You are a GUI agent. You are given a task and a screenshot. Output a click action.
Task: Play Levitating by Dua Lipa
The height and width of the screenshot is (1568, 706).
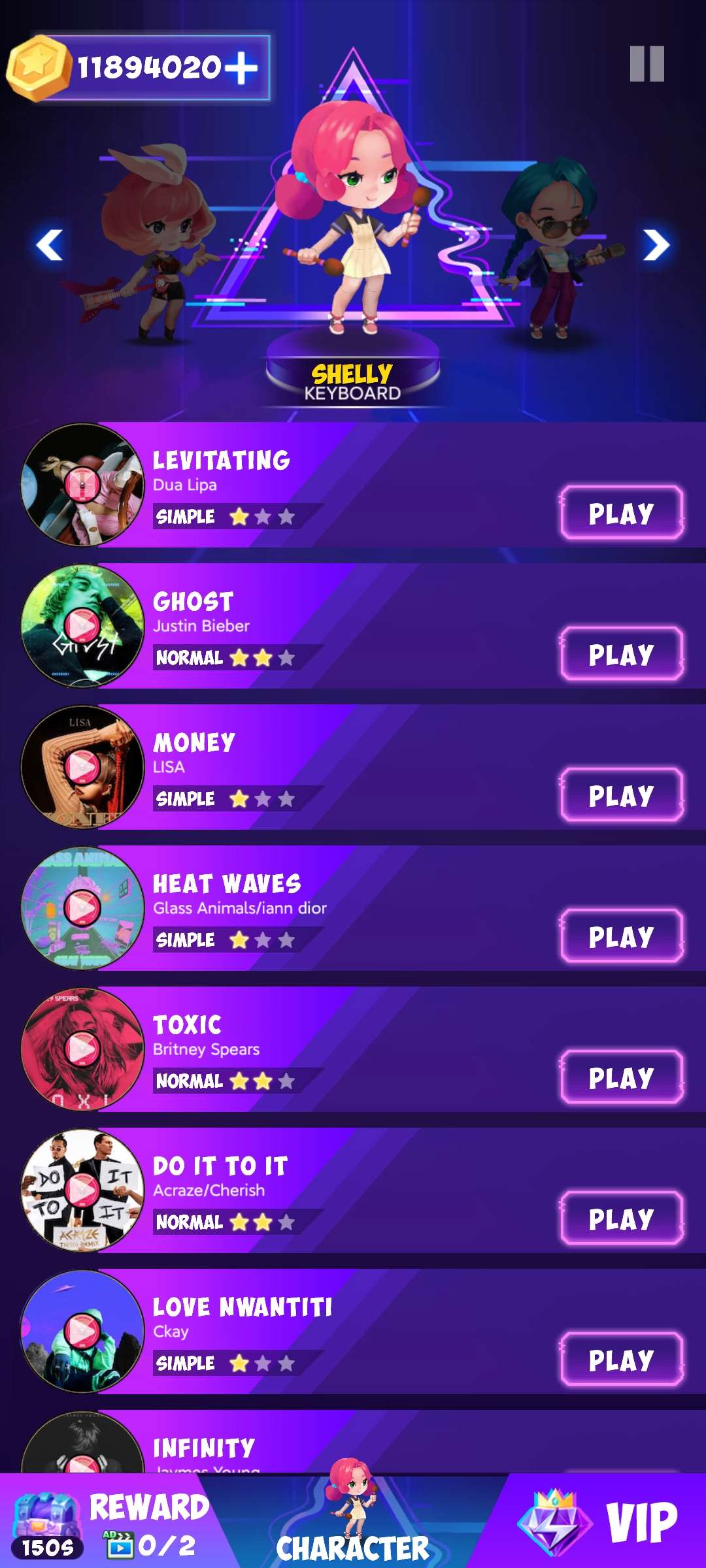click(621, 513)
